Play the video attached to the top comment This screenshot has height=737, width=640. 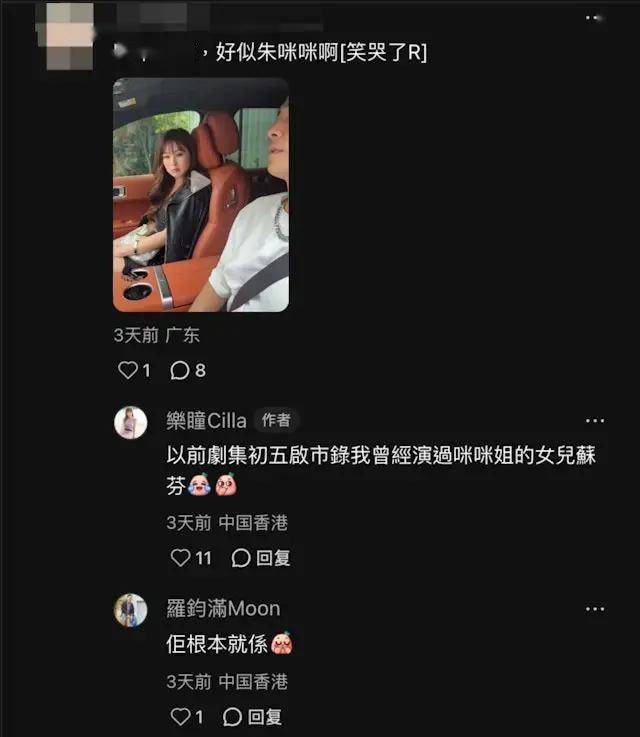(x=200, y=183)
